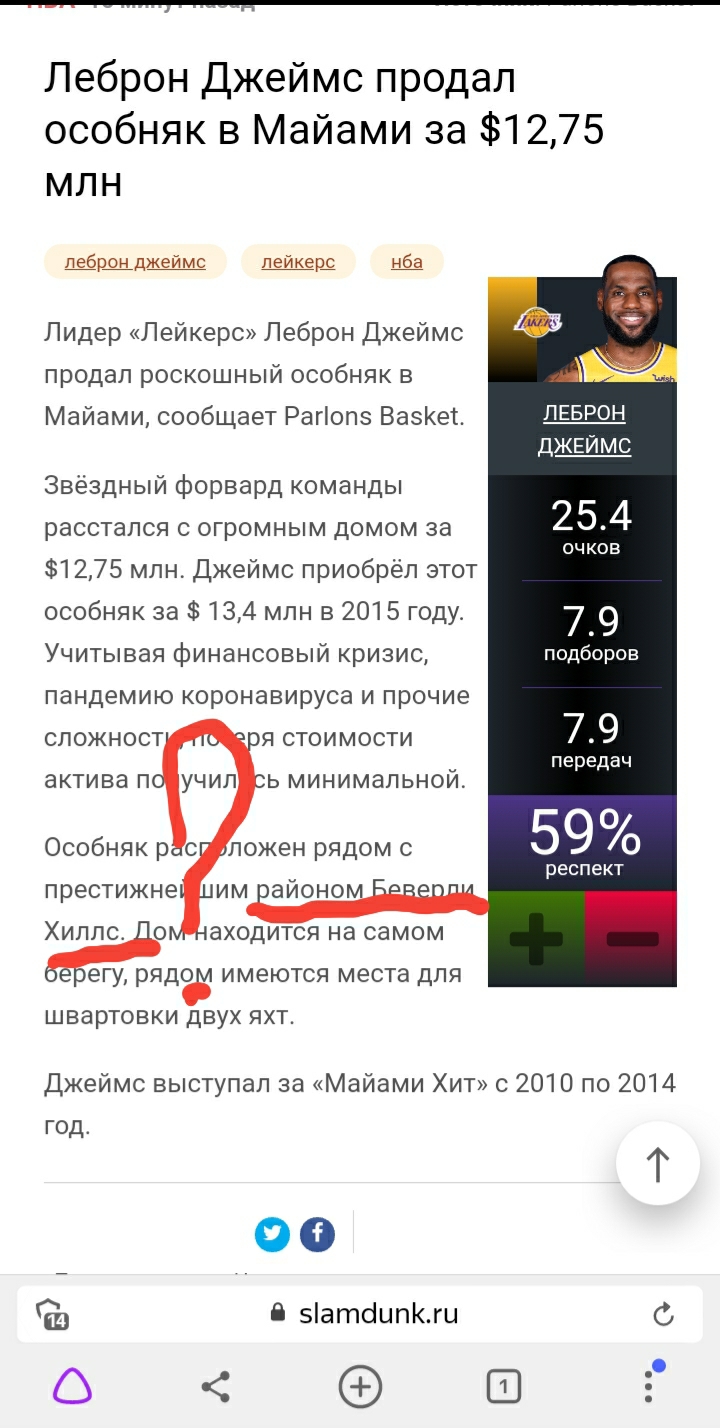Open the «нба» tag chip
Screen dimensions: 720x1428
tap(407, 262)
